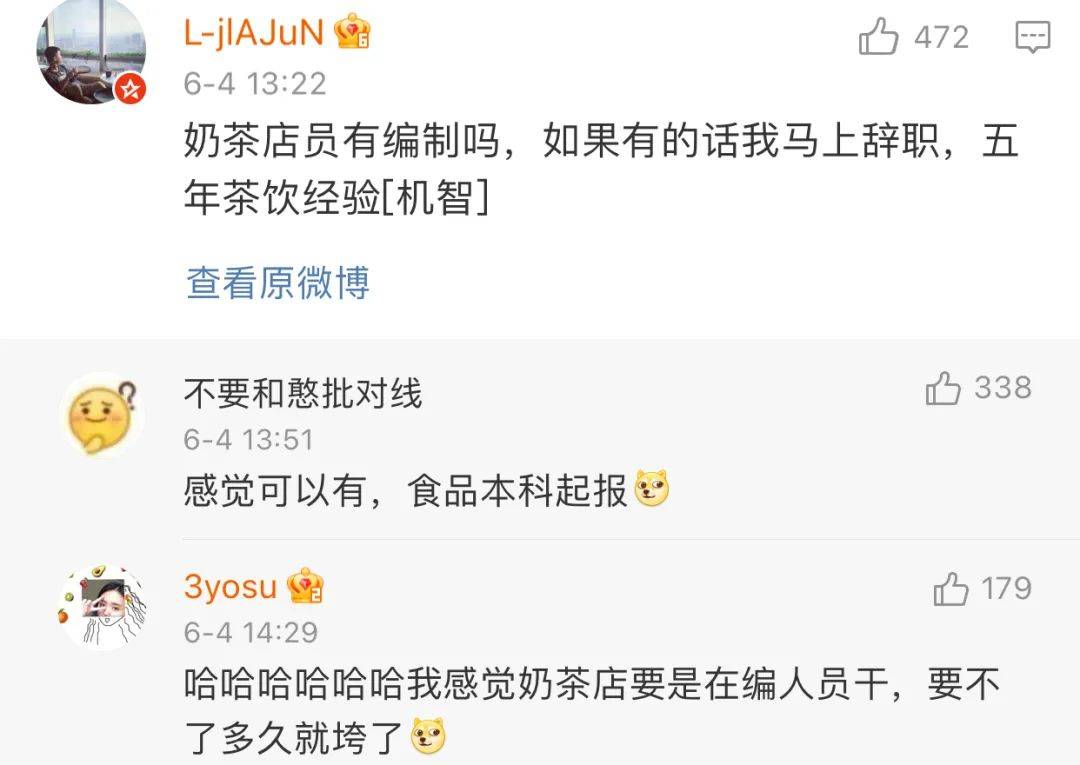1080x765 pixels.
Task: Tap the username 3yosu
Action: click(230, 587)
